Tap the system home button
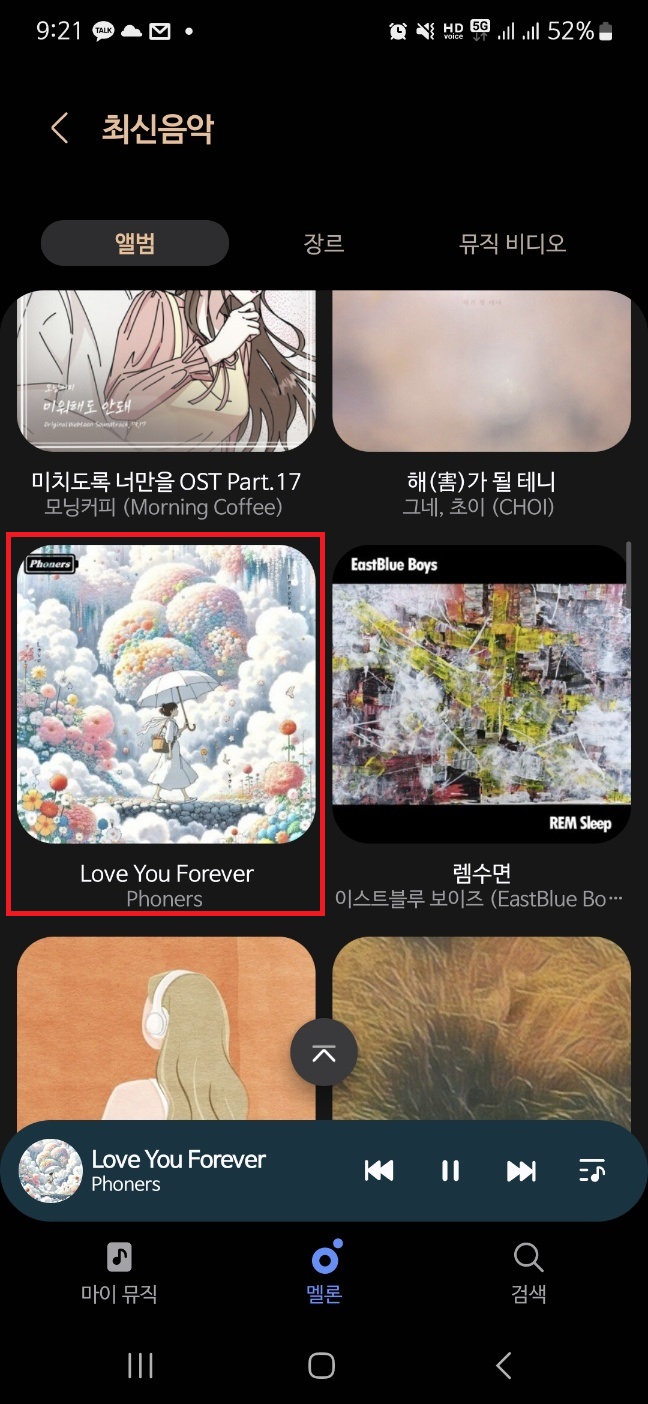The height and width of the screenshot is (1404, 648). [321, 1365]
